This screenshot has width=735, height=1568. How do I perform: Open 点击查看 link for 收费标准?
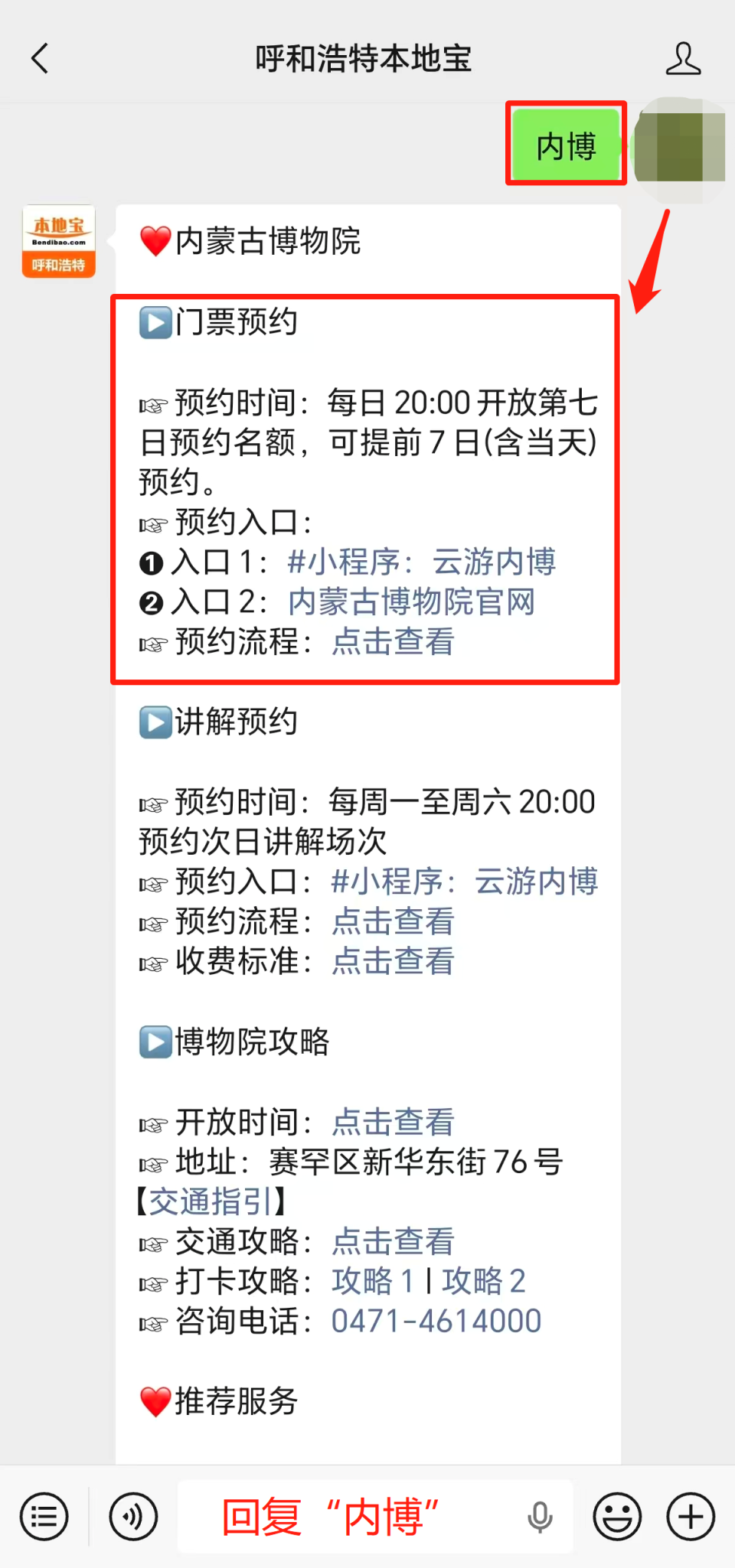tap(393, 961)
